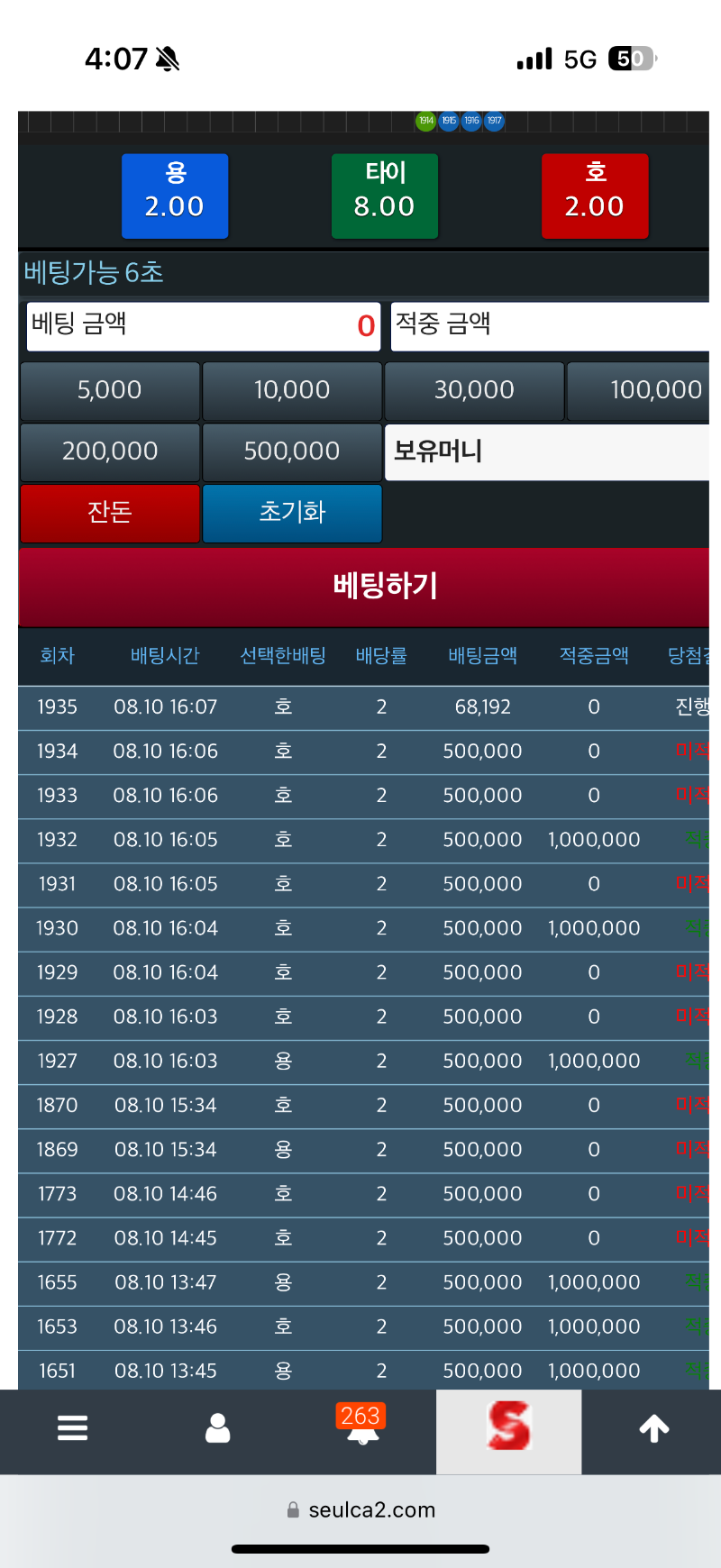This screenshot has width=721, height=1568.
Task: Tap the red 잔돈 button
Action: click(110, 513)
